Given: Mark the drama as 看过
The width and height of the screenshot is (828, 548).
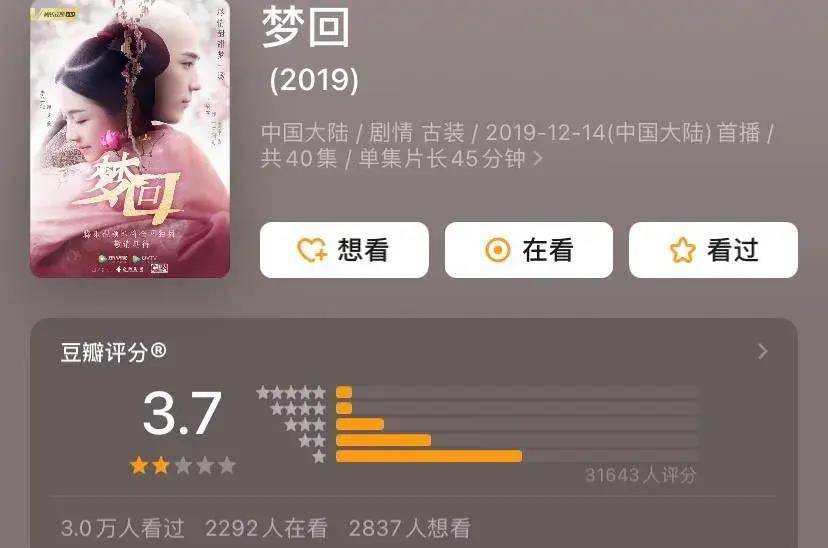Looking at the screenshot, I should (x=712, y=250).
